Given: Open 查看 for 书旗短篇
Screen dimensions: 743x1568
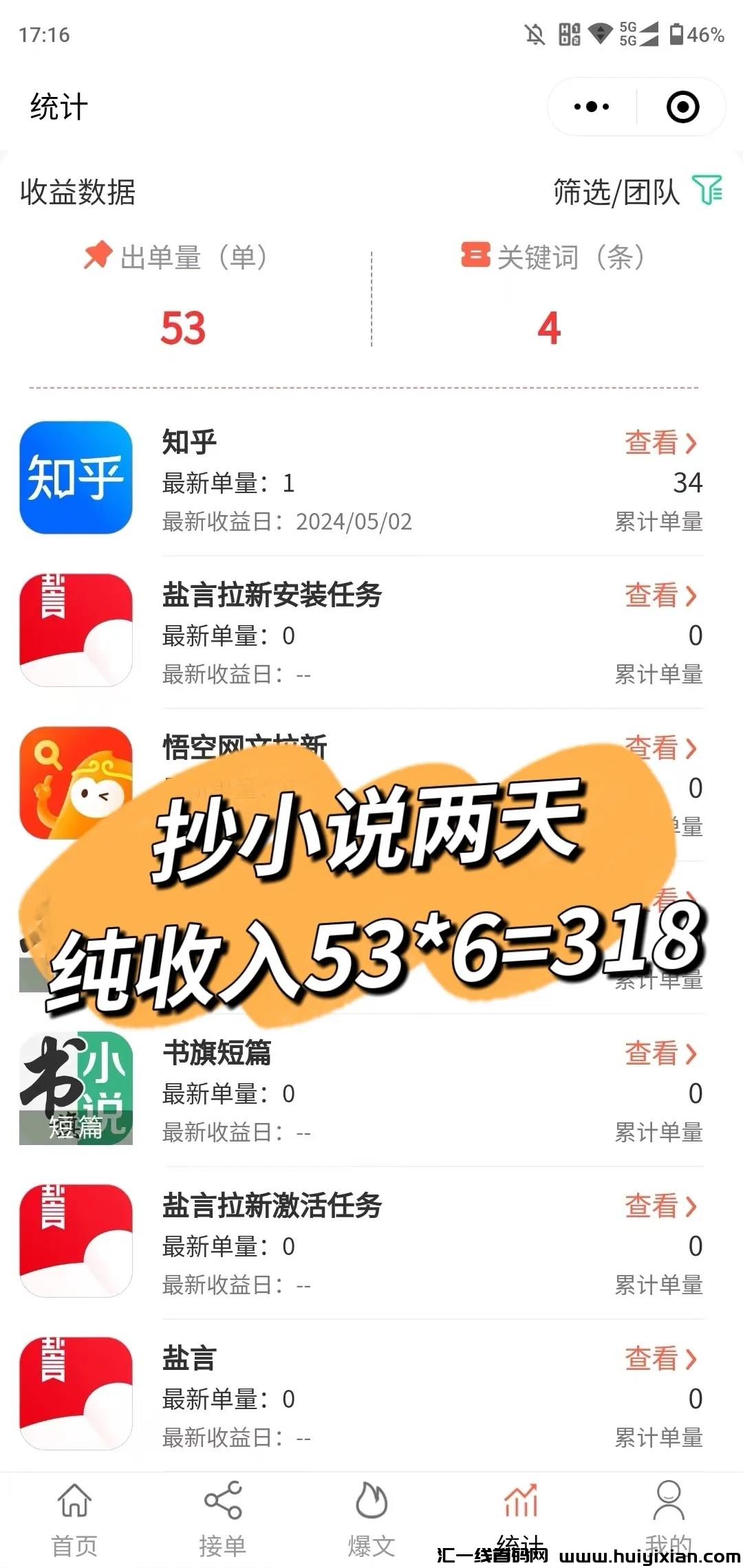Looking at the screenshot, I should pyautogui.click(x=660, y=1053).
